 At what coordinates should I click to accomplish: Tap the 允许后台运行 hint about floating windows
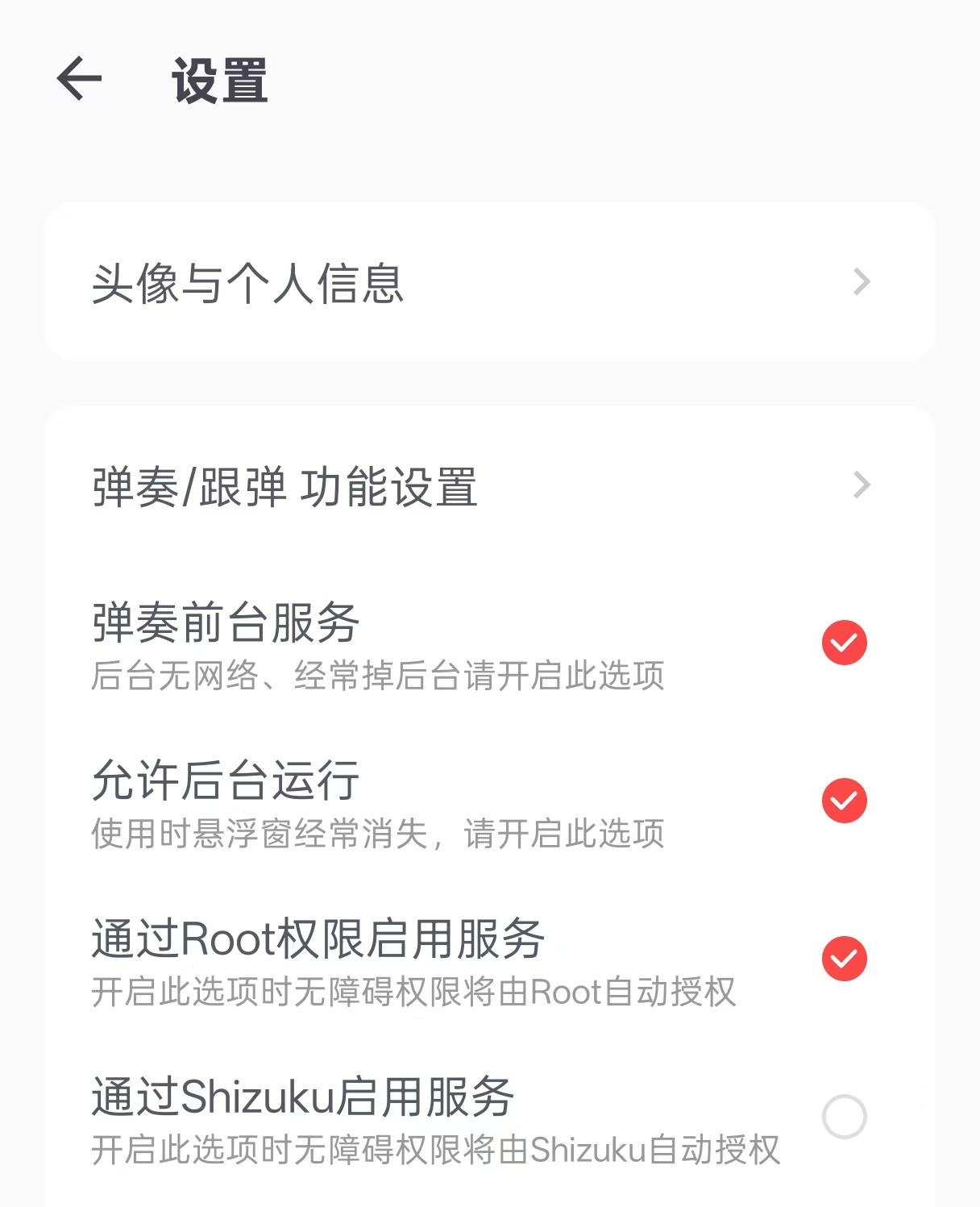click(x=378, y=833)
